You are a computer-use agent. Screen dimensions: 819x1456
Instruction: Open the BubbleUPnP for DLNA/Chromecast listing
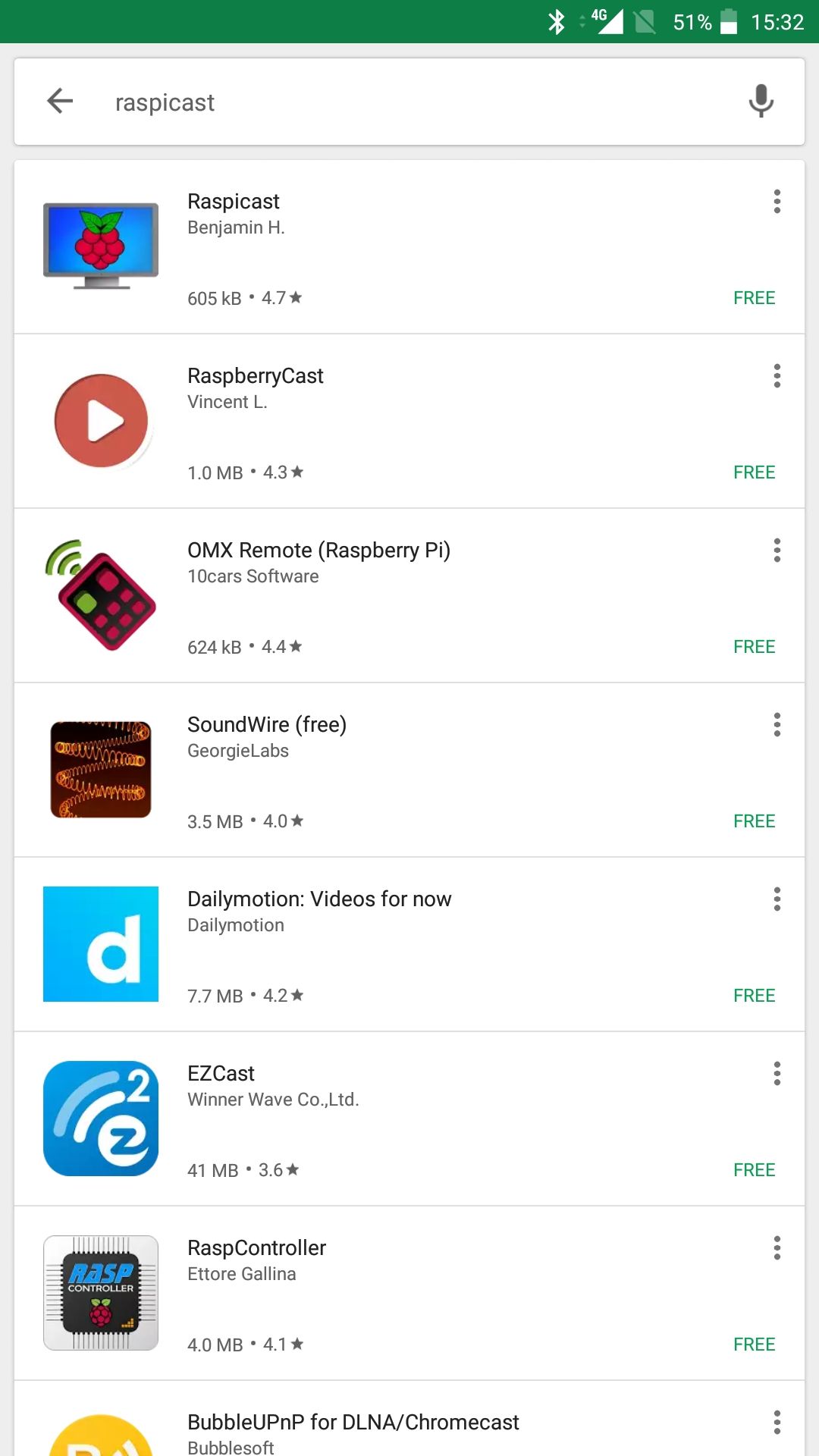click(353, 1422)
